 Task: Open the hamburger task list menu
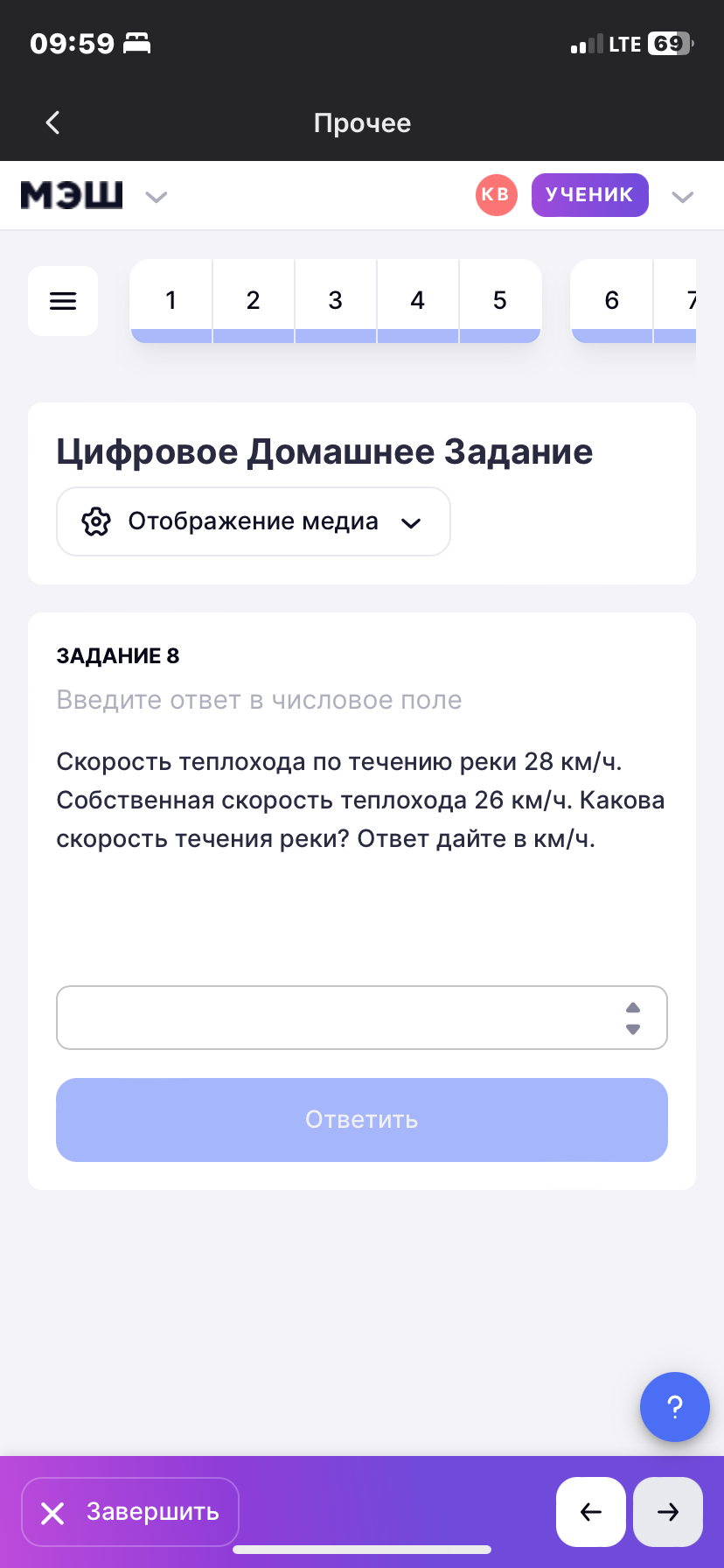click(63, 301)
